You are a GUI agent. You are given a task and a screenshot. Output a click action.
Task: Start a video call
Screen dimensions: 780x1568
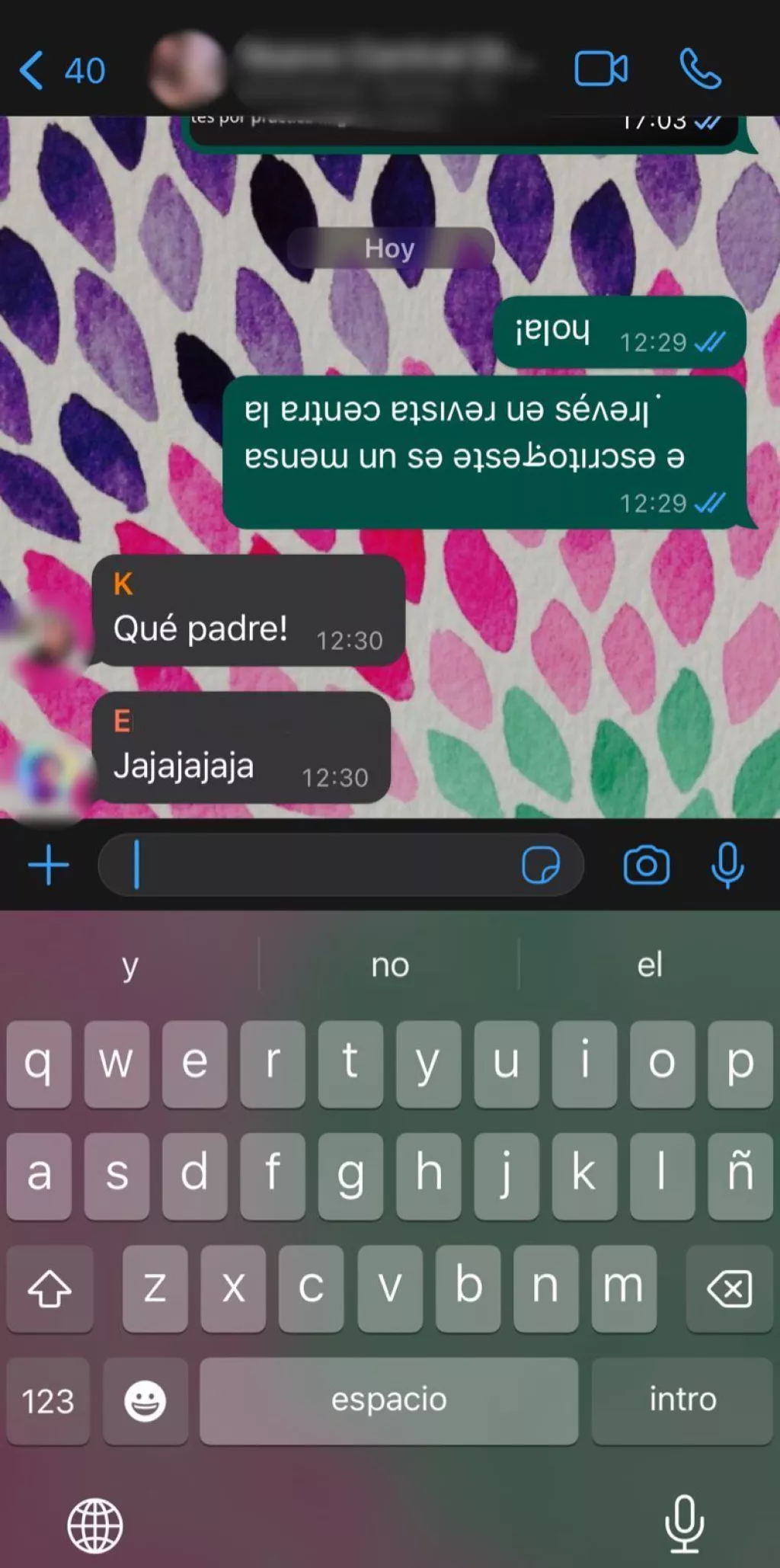coord(601,69)
